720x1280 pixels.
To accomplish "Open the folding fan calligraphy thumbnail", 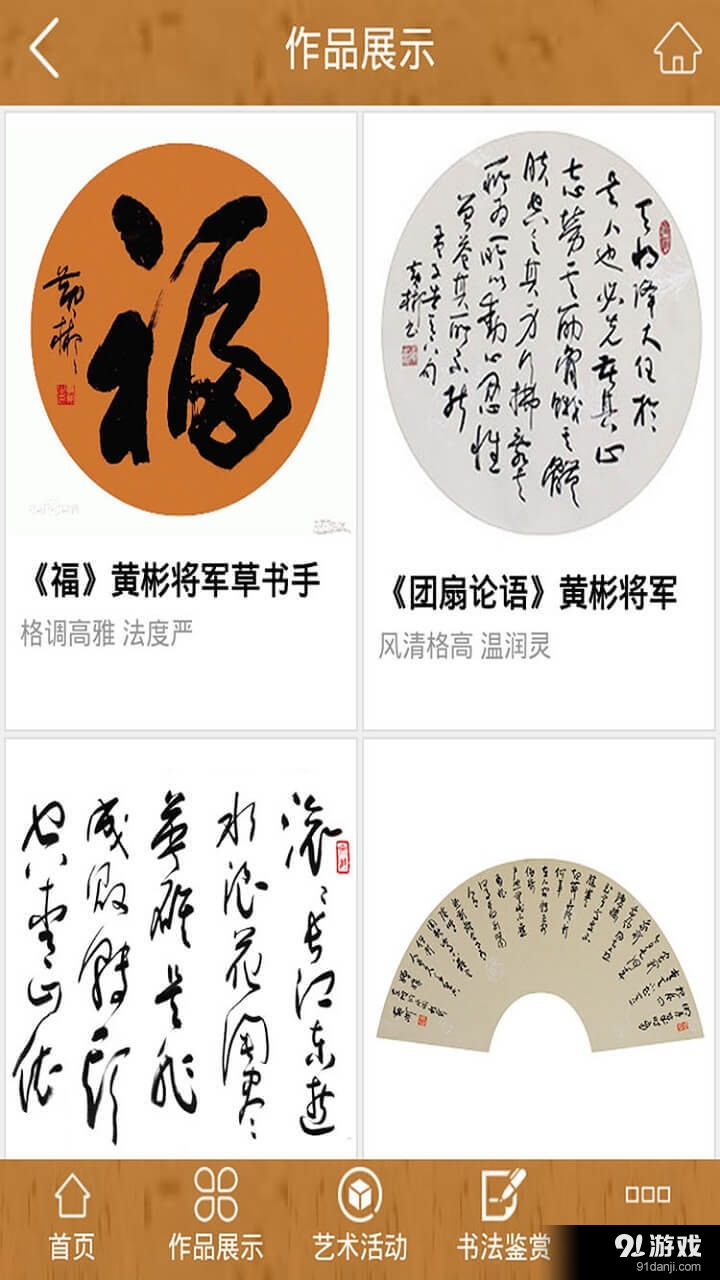I will [x=537, y=950].
